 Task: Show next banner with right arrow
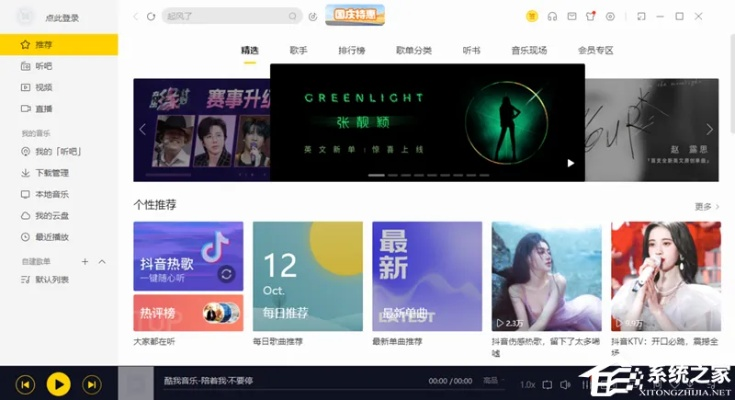[x=709, y=129]
